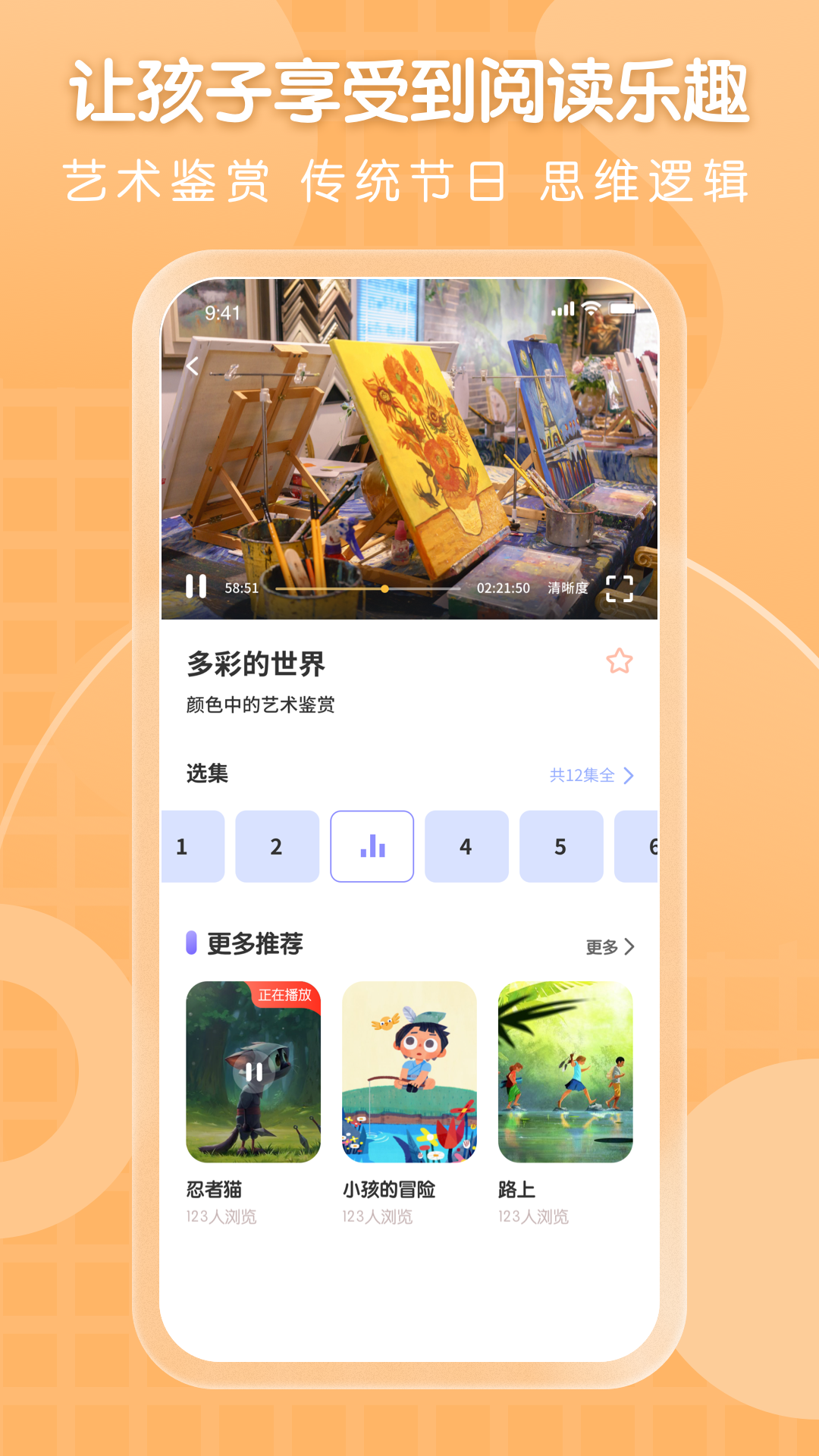The image size is (819, 1456).
Task: Open the 路上 recommended video
Action: tap(566, 1071)
